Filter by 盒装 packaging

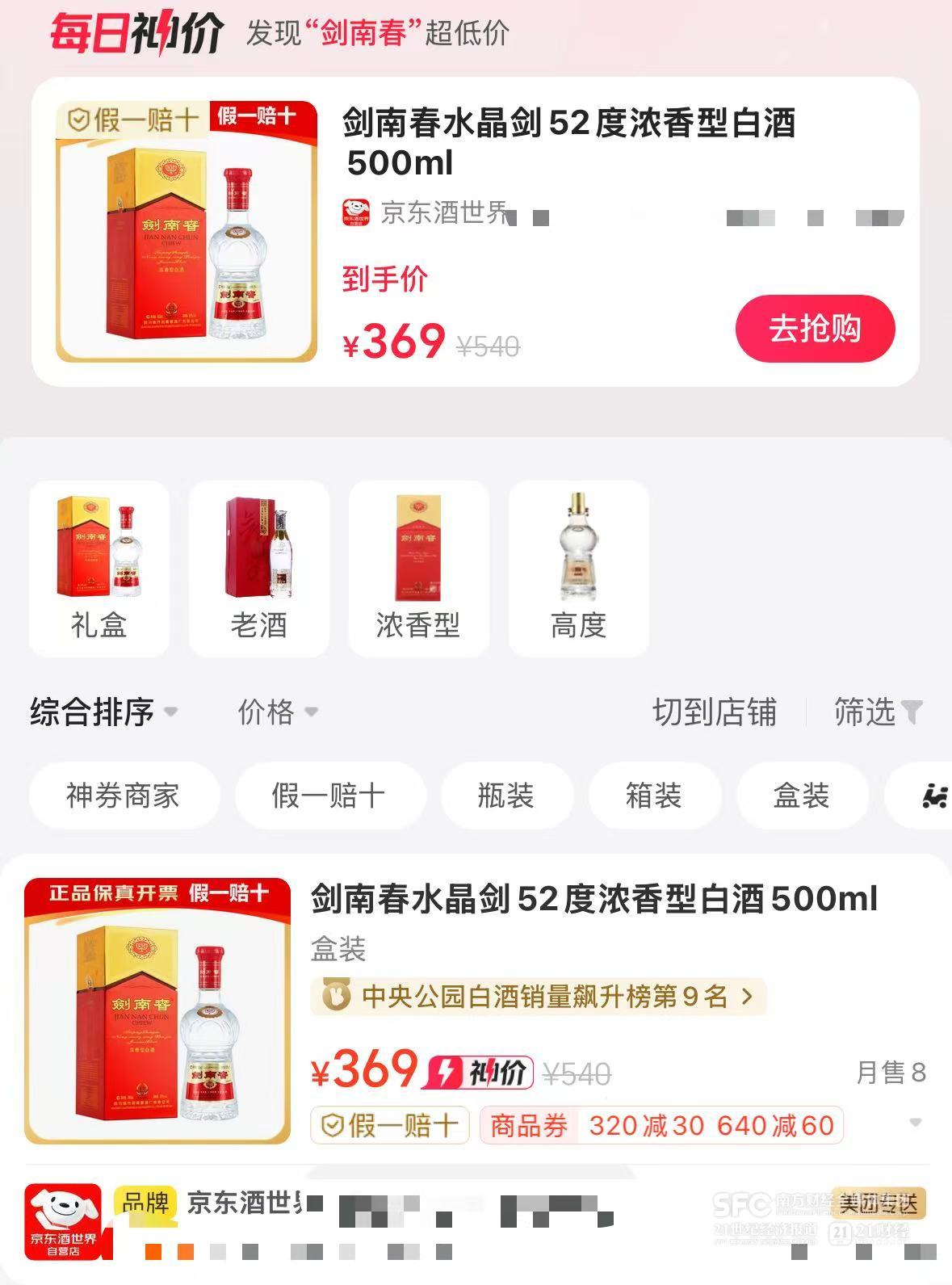[802, 796]
